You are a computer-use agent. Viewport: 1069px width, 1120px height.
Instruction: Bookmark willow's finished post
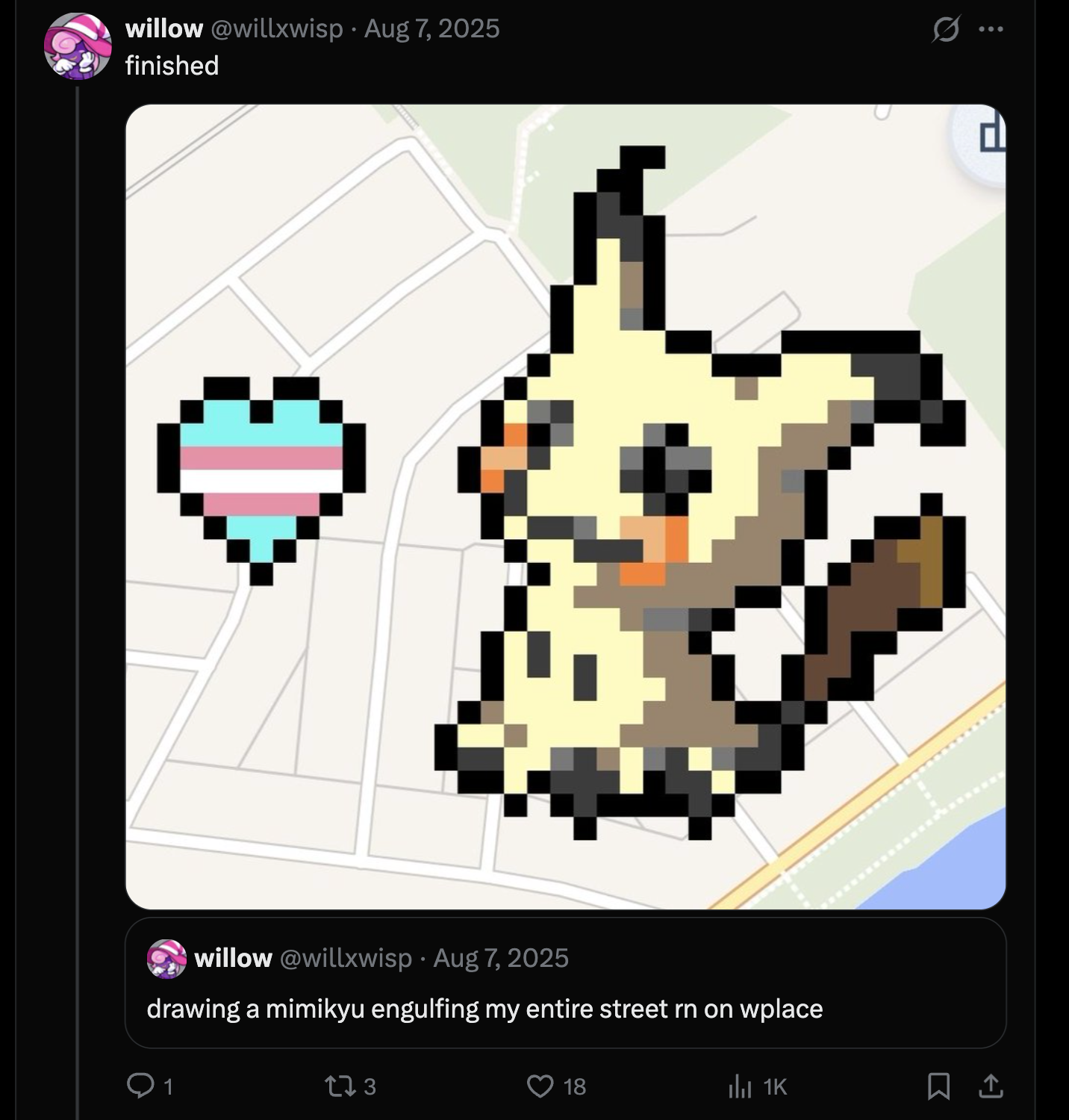pyautogui.click(x=938, y=1086)
